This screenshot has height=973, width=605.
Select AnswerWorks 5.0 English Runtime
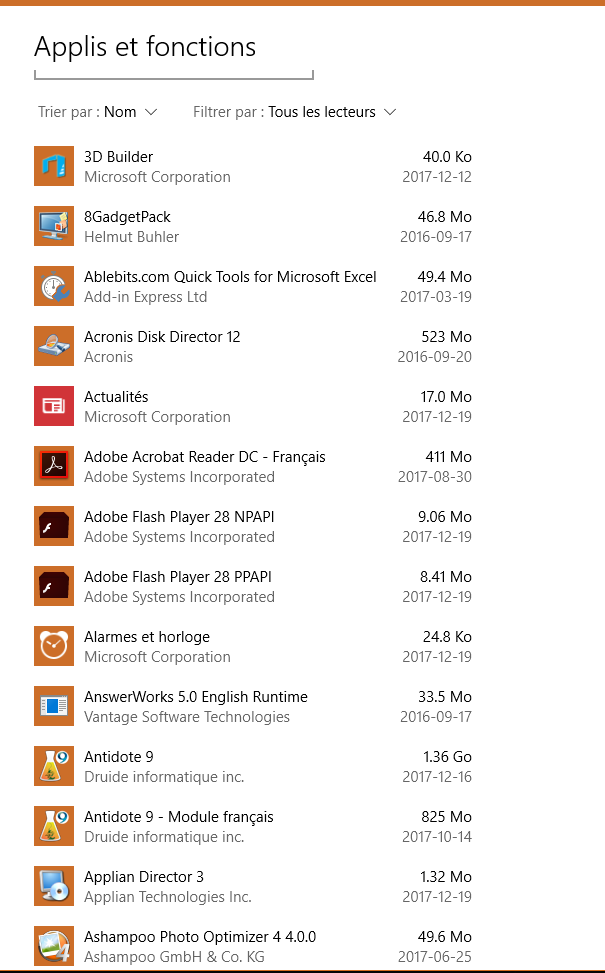(252, 707)
